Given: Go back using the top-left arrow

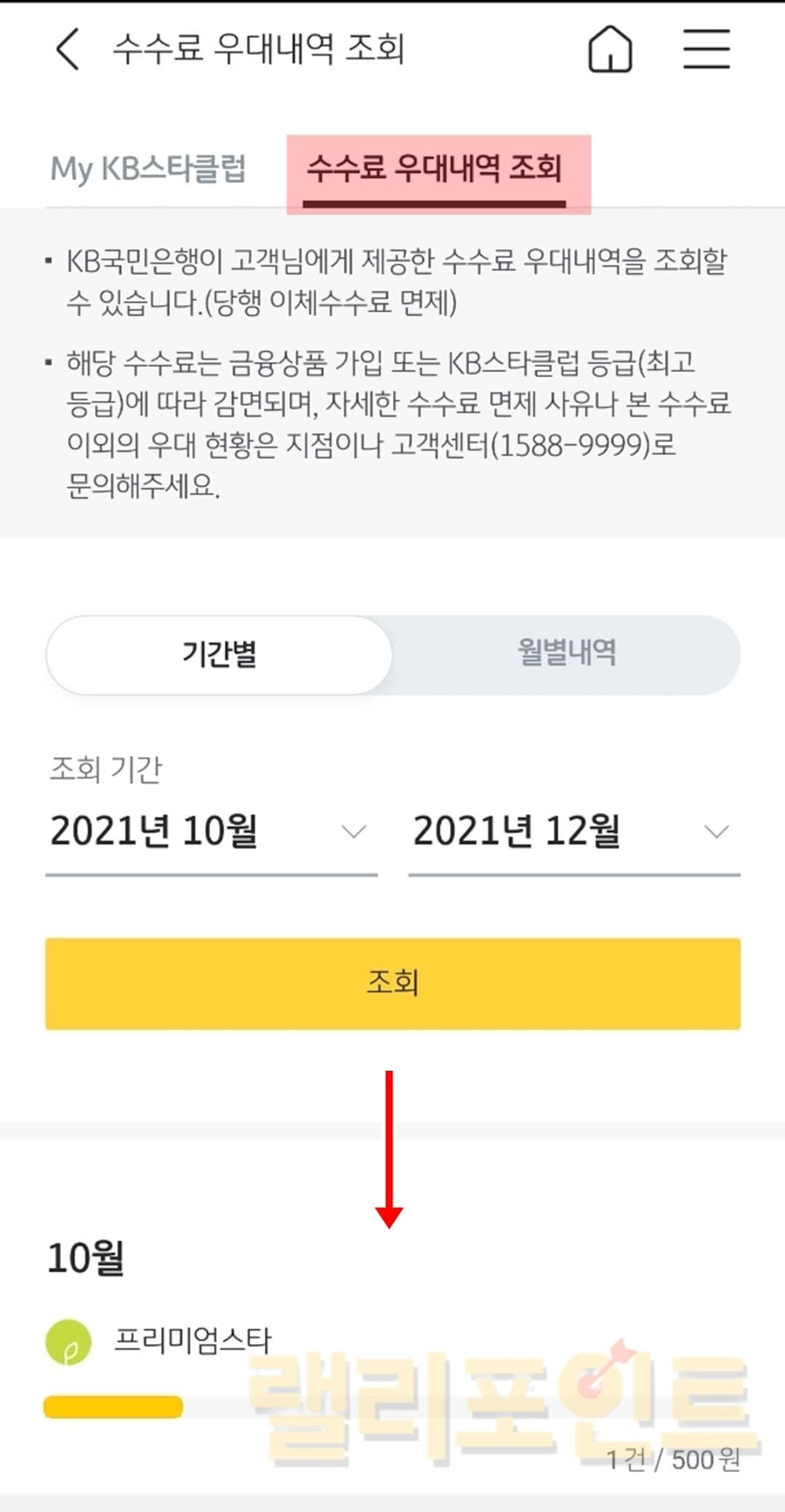Looking at the screenshot, I should pyautogui.click(x=67, y=49).
